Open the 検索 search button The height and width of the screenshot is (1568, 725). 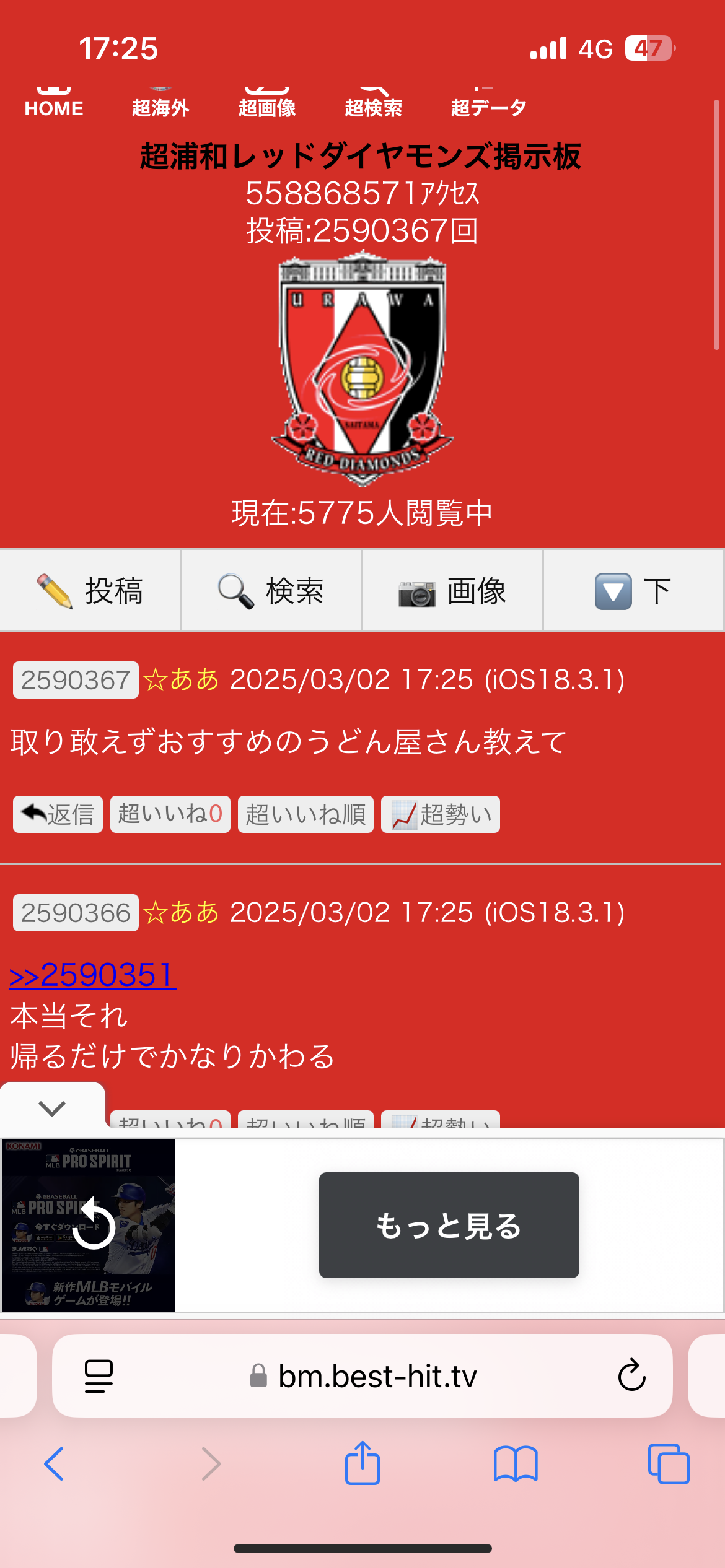(271, 591)
